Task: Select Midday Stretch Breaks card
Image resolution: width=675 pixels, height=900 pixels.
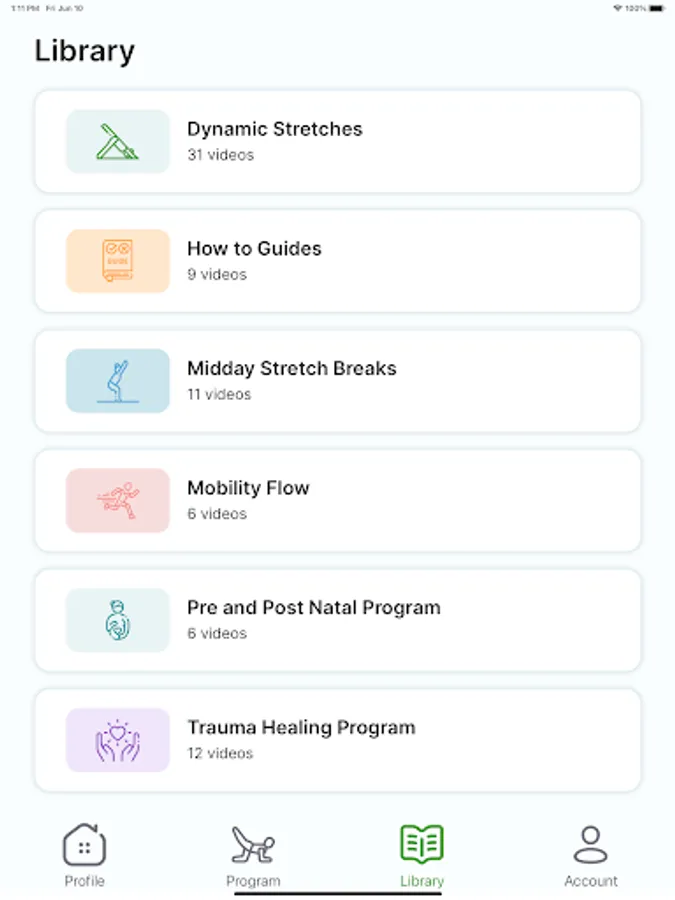Action: (338, 381)
